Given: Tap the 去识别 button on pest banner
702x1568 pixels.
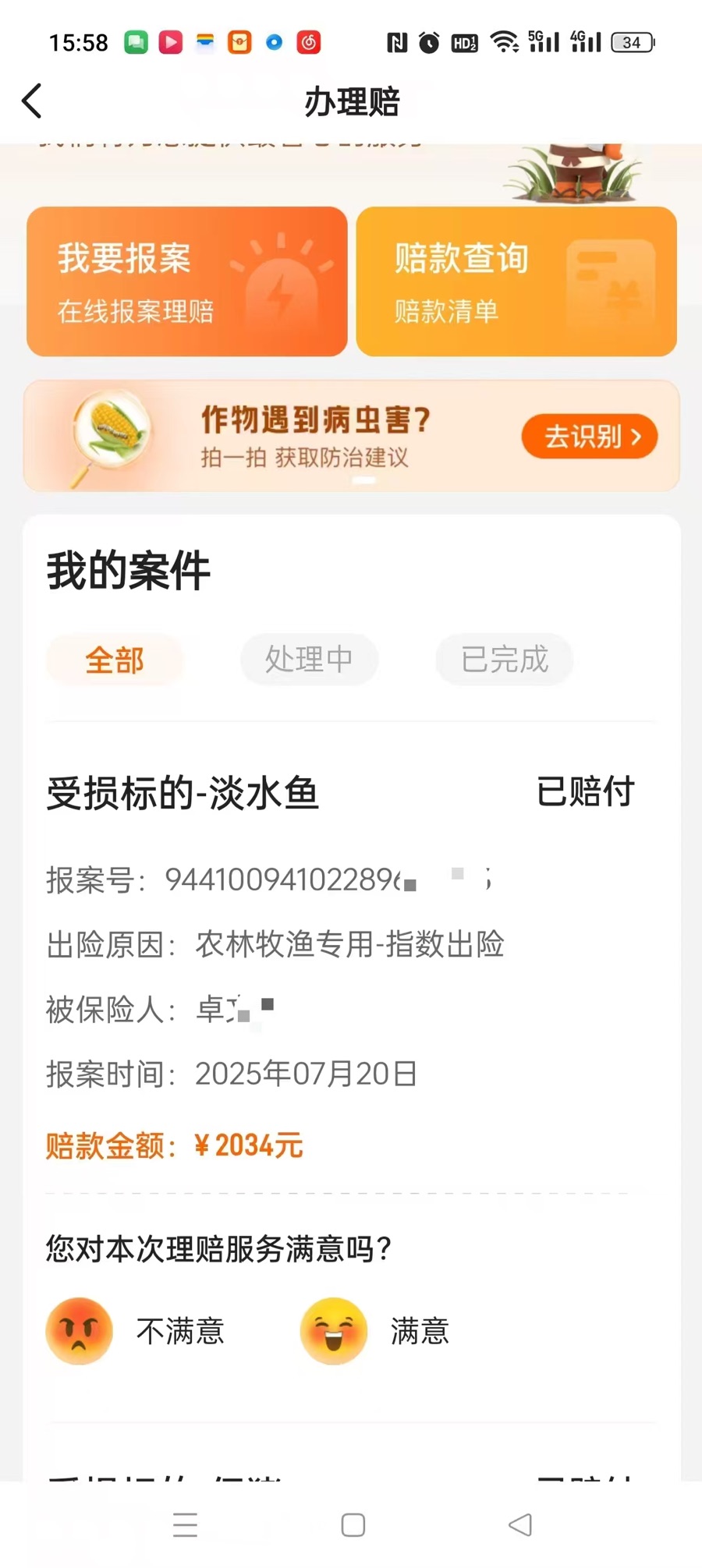Looking at the screenshot, I should coord(590,437).
